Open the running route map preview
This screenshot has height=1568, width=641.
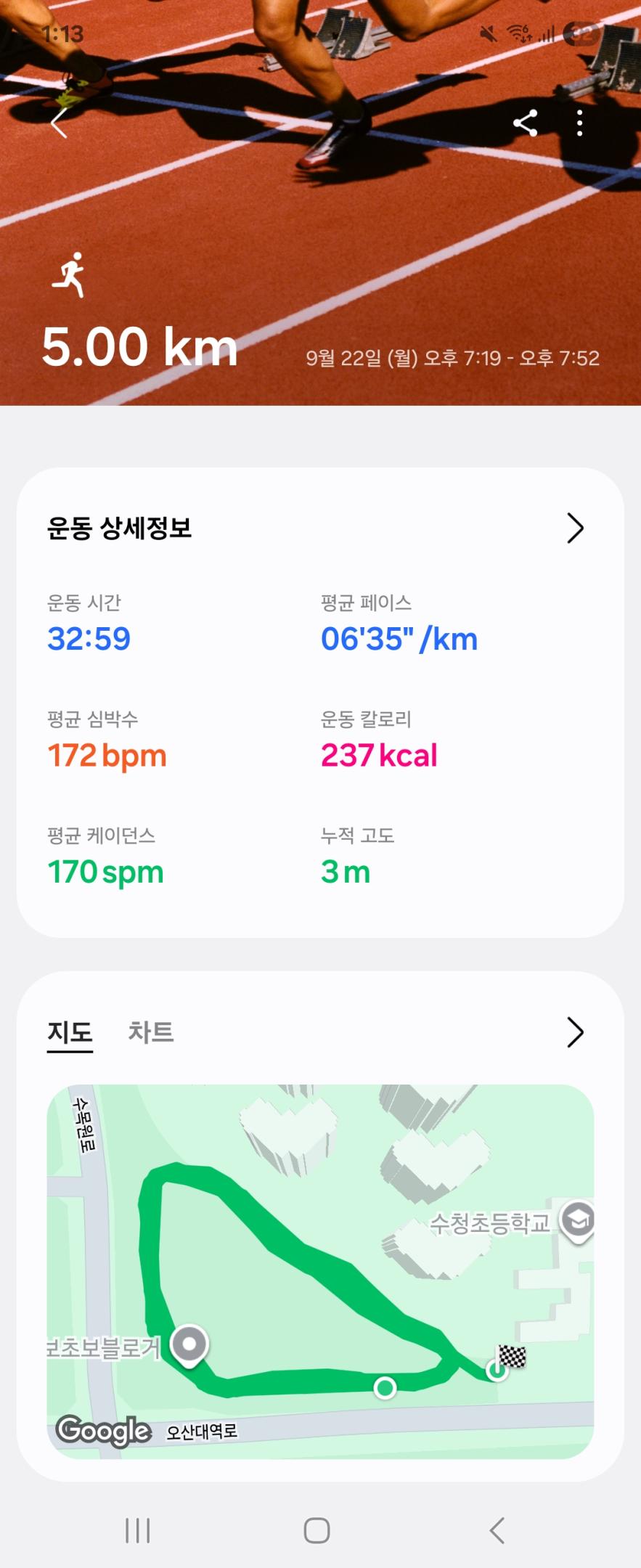(x=320, y=1270)
